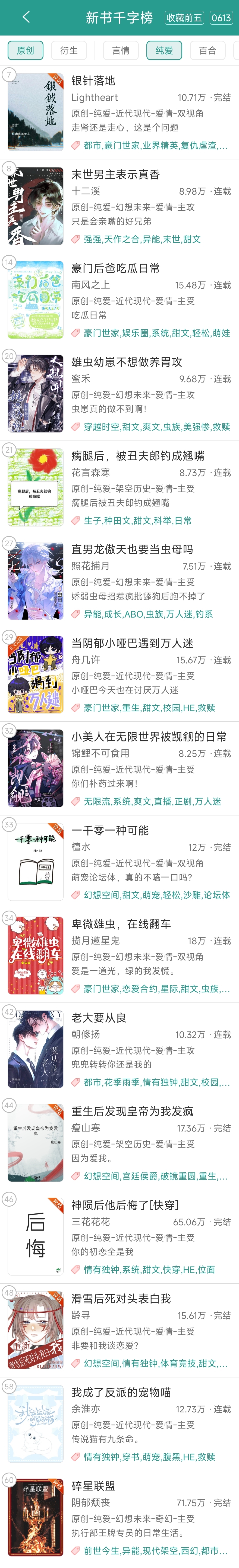Open the novel 碎星联盟
239x1568 pixels.
(93, 1486)
